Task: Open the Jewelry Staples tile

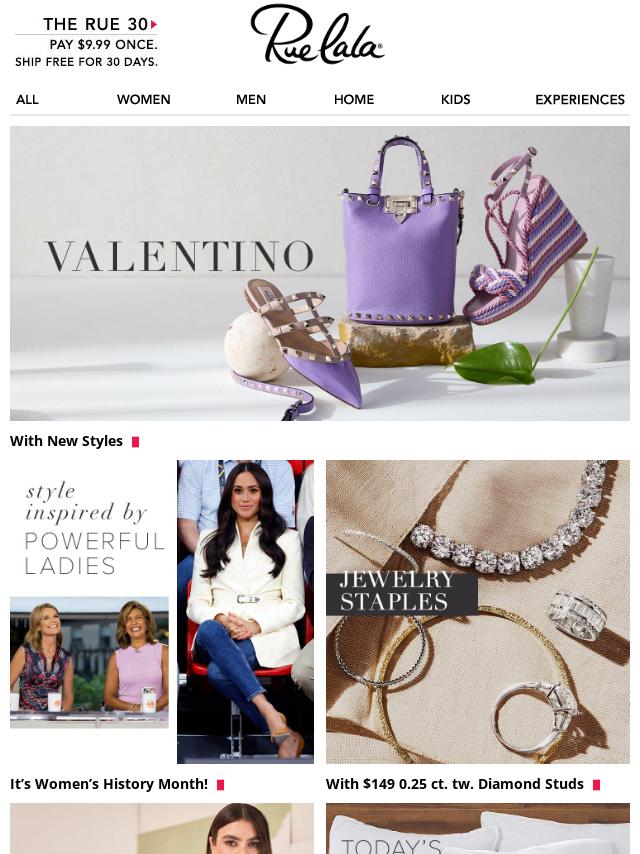Action: point(477,612)
